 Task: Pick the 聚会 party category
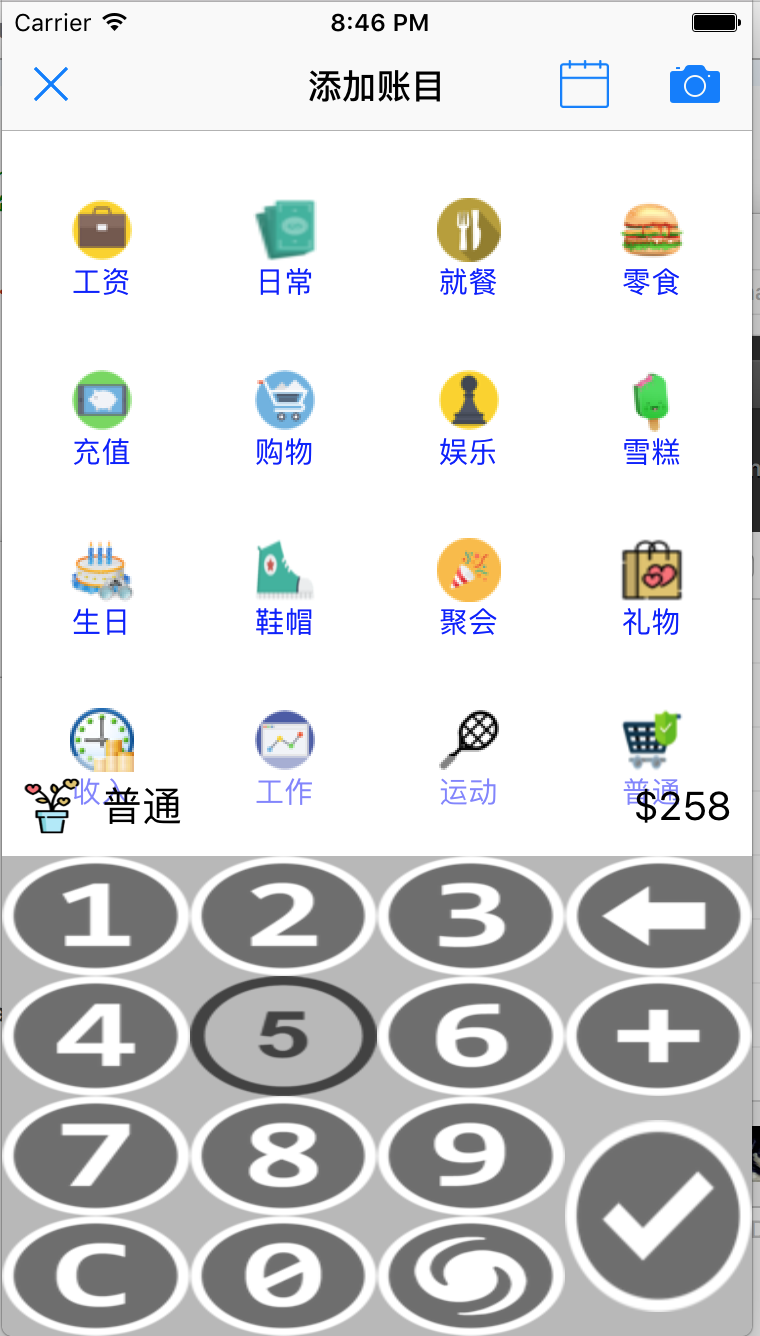coord(468,588)
